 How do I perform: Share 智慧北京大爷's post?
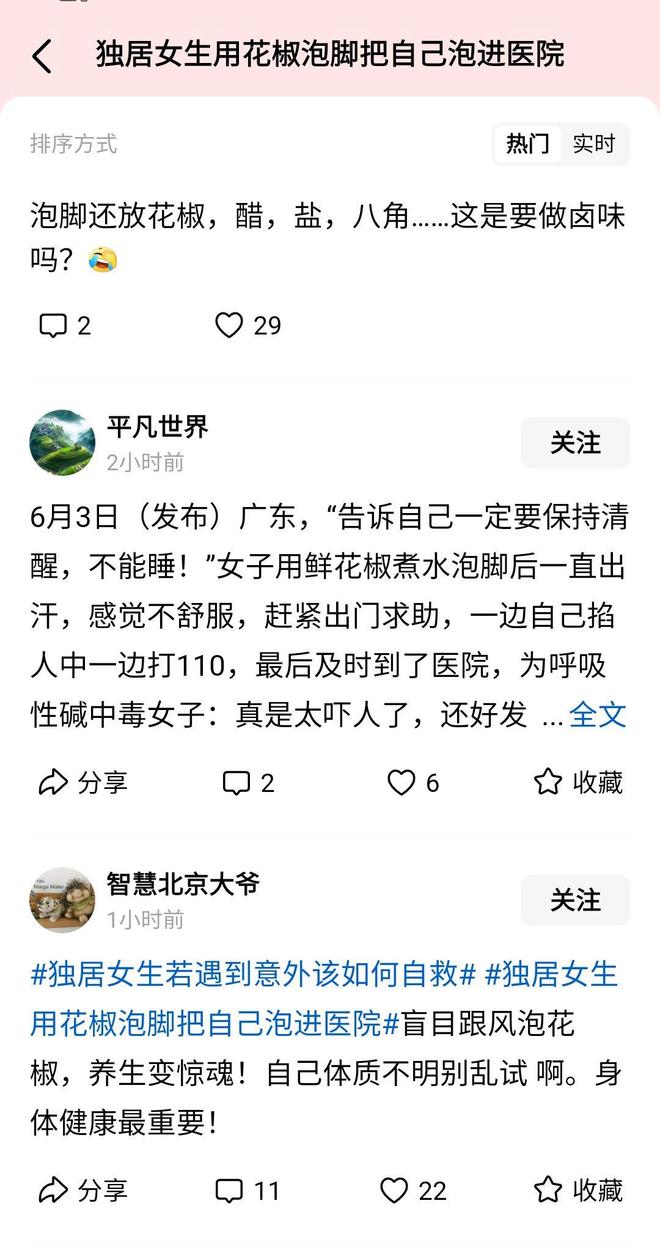pyautogui.click(x=83, y=1190)
